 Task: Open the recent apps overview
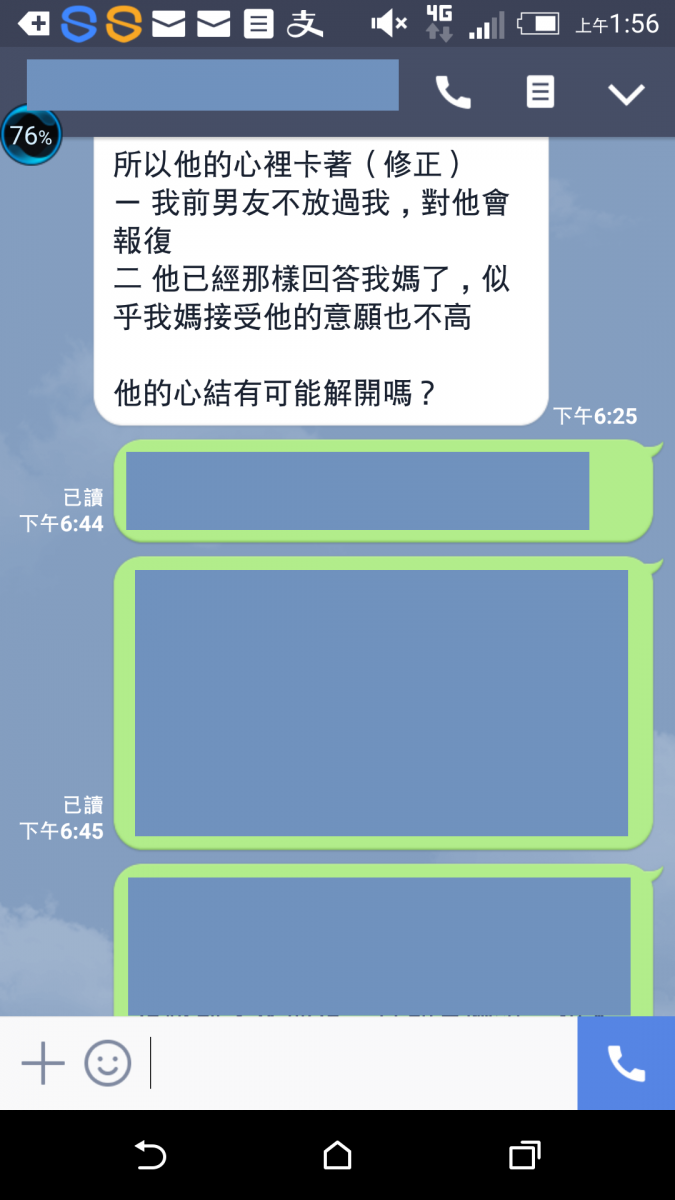pos(524,1155)
